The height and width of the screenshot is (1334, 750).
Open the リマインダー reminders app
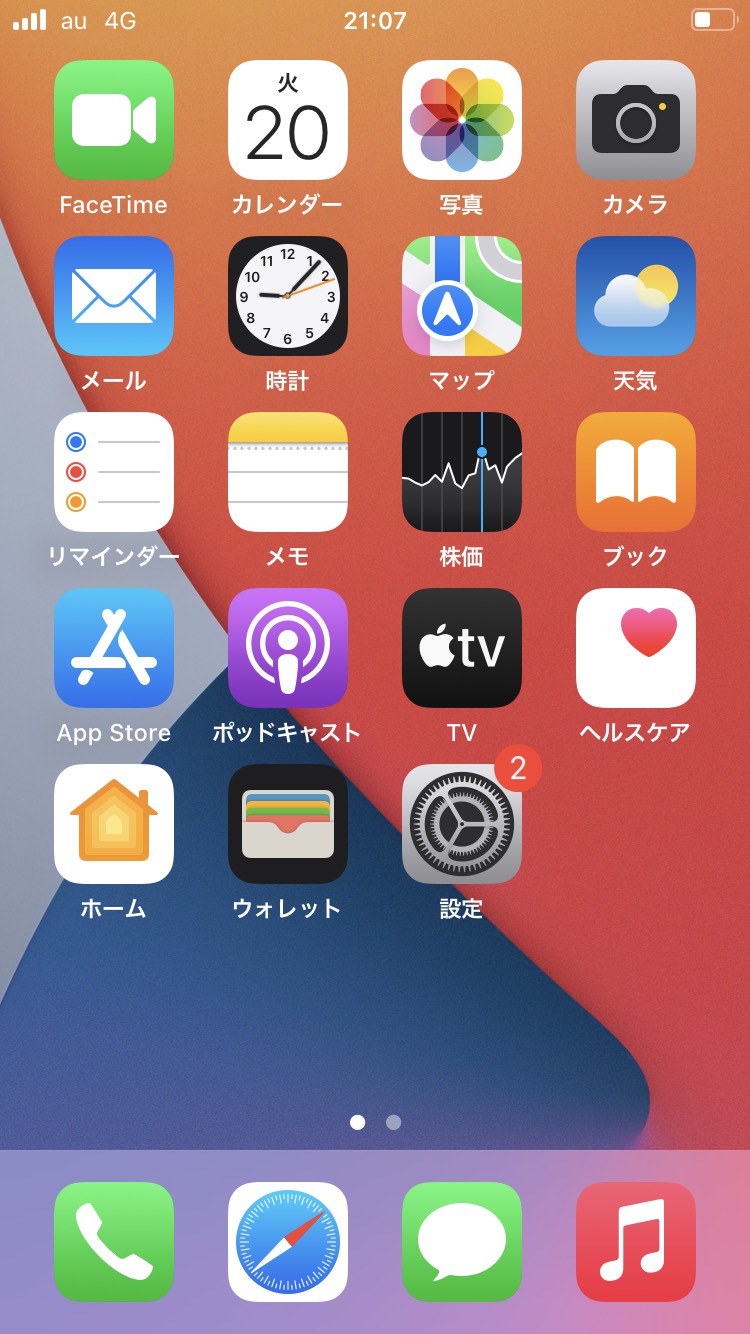click(x=114, y=472)
